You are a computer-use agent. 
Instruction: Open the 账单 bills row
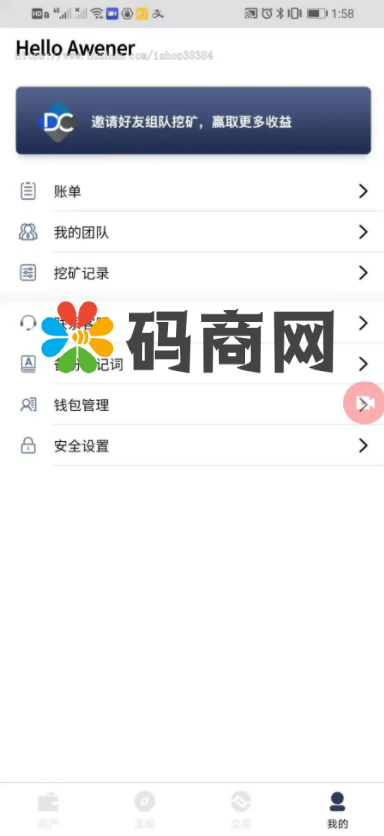pyautogui.click(x=192, y=191)
